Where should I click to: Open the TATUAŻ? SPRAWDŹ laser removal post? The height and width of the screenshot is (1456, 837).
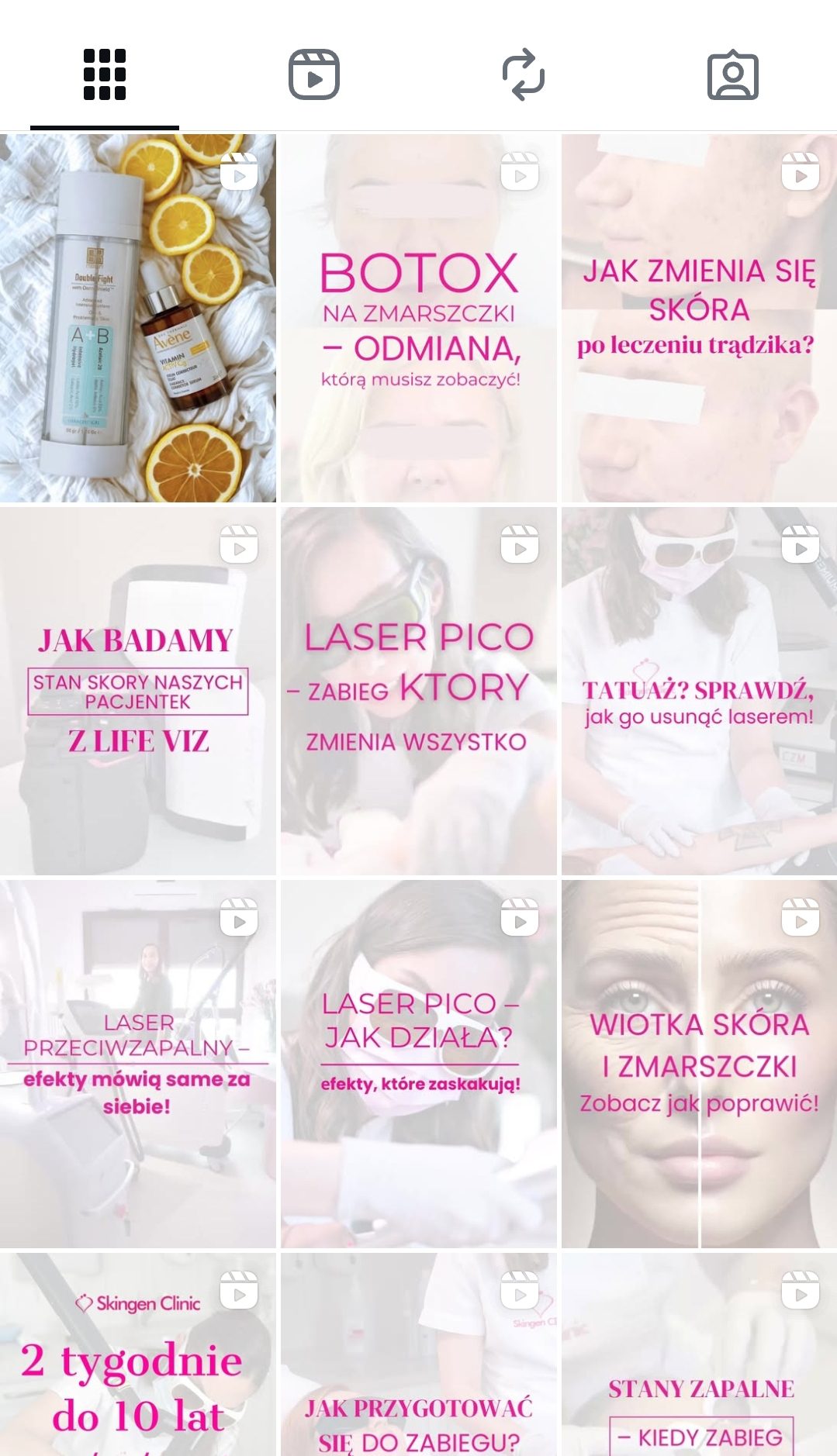pos(697,690)
